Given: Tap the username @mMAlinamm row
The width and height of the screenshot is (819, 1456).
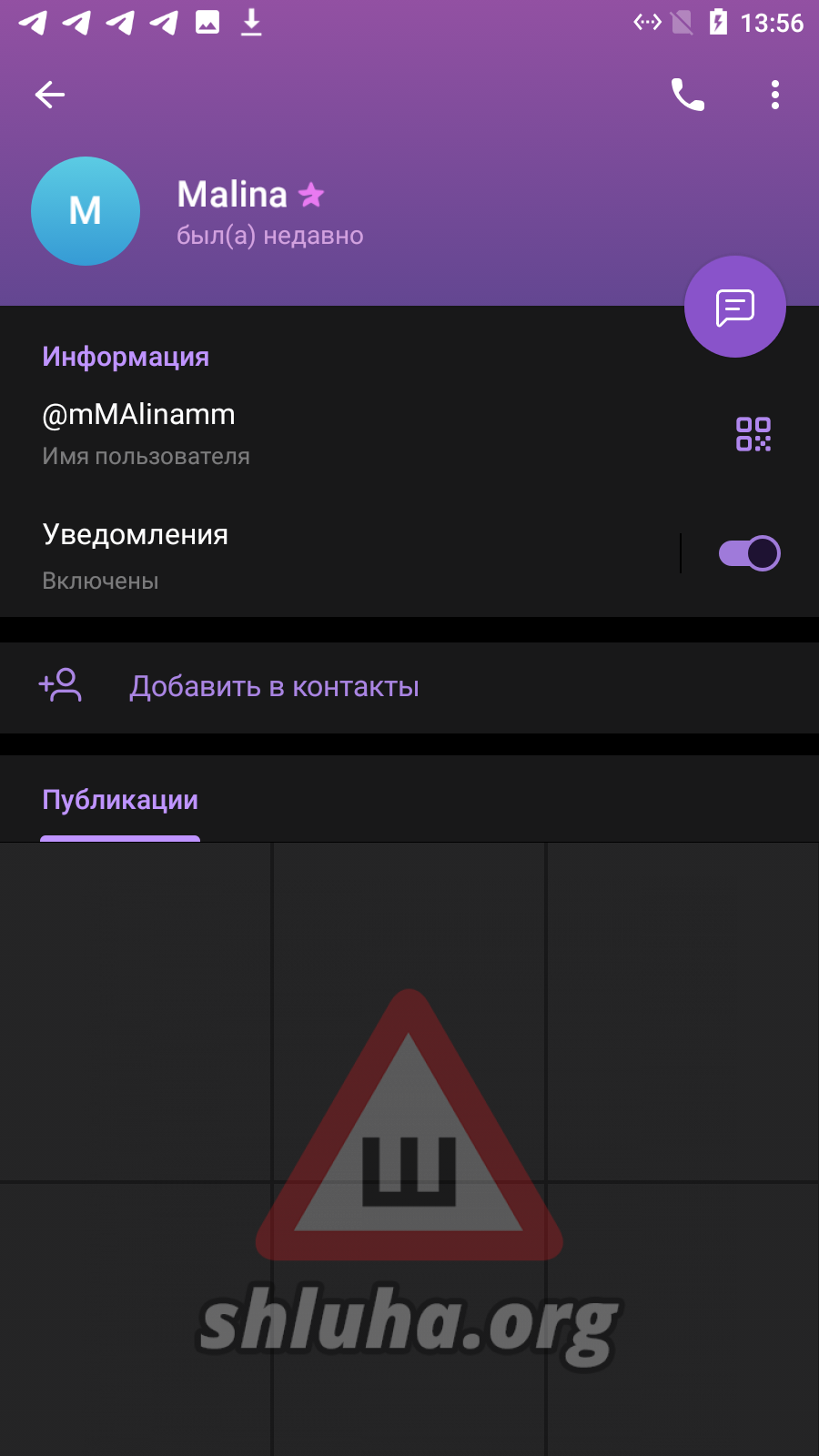Looking at the screenshot, I should [x=273, y=433].
